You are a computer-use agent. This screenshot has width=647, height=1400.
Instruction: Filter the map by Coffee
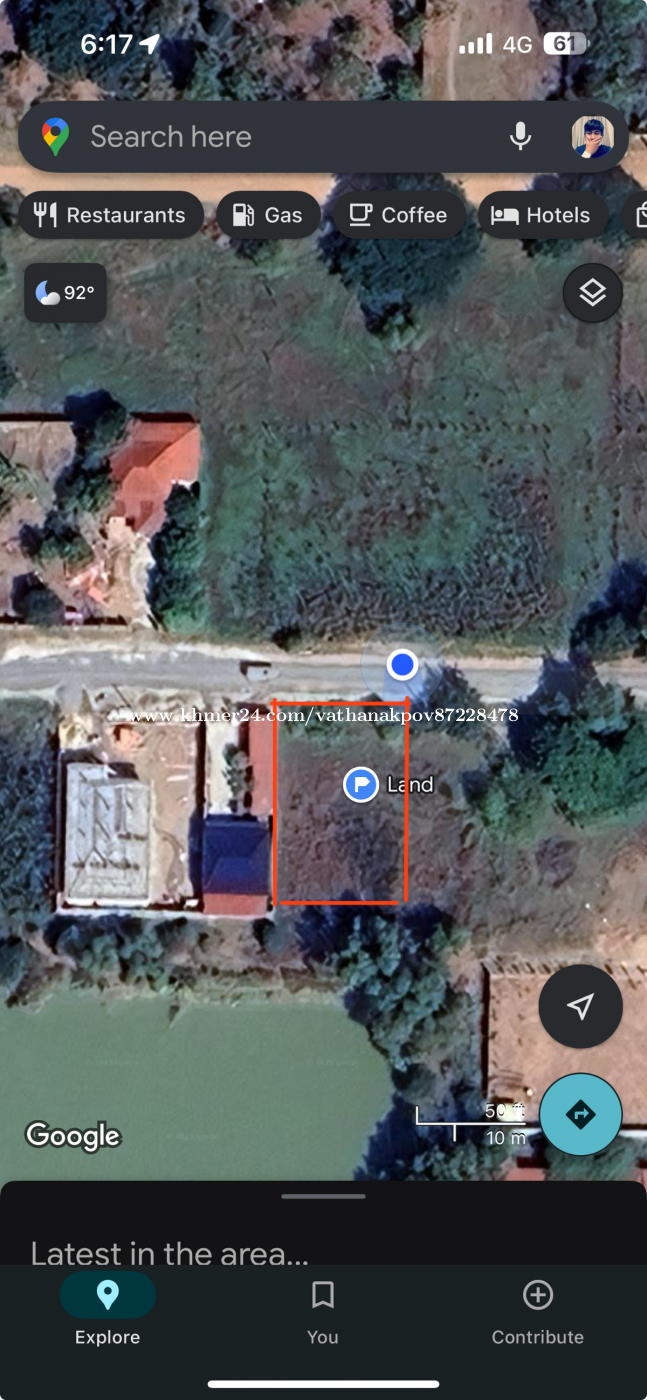(x=398, y=215)
